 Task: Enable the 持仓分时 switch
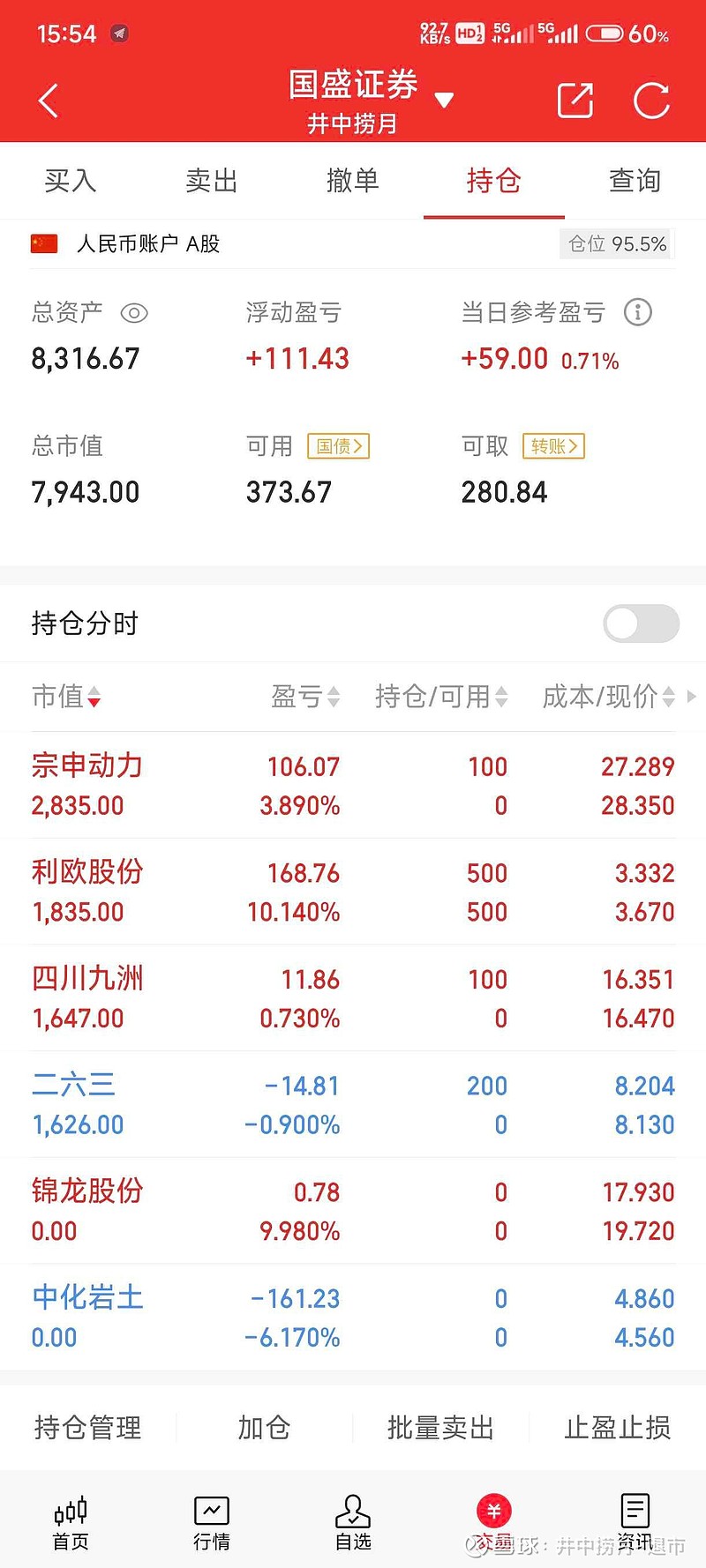pos(641,623)
